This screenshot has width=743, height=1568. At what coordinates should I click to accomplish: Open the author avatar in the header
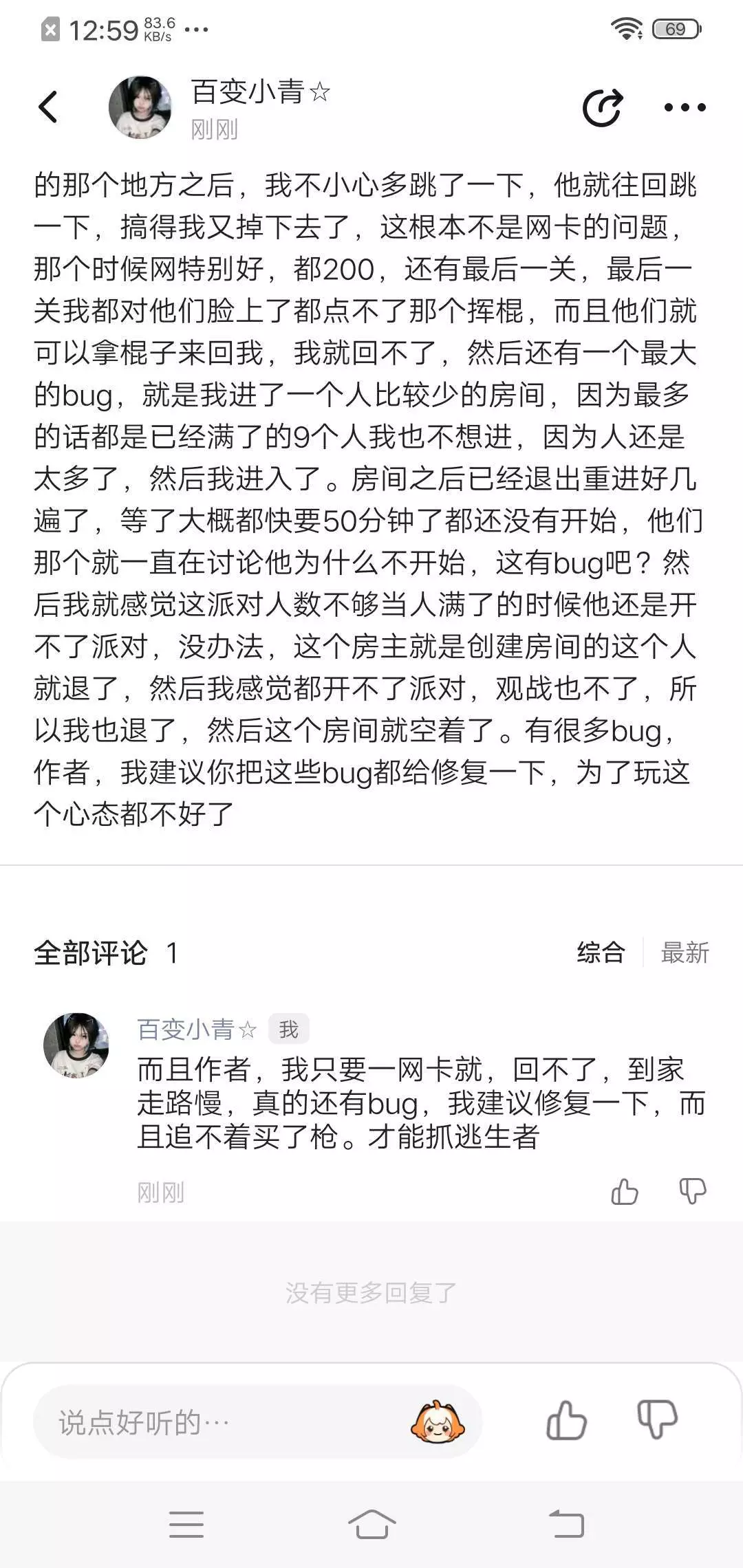tap(140, 107)
